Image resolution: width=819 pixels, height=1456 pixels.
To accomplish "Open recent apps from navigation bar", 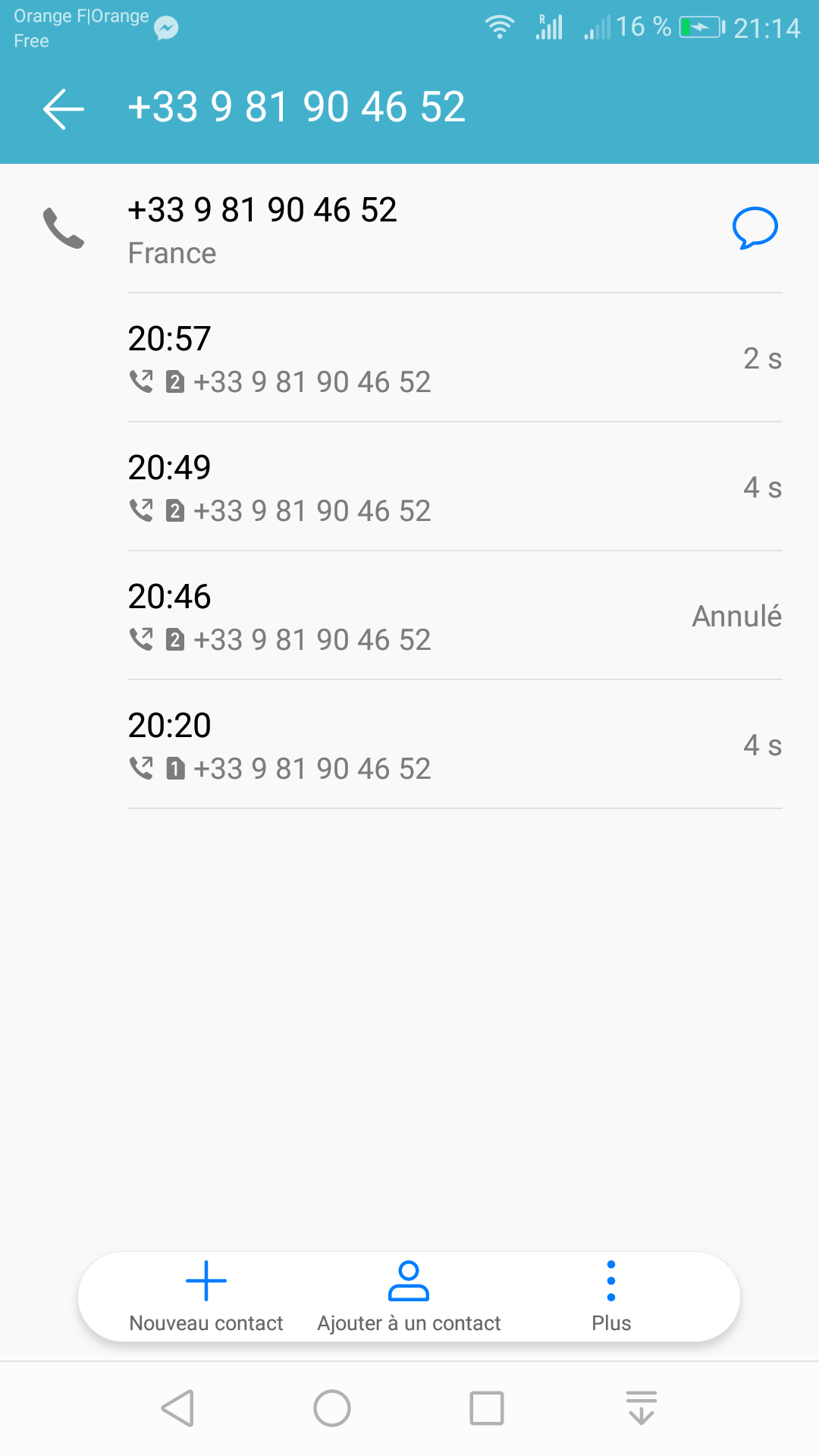I will pos(487,1408).
